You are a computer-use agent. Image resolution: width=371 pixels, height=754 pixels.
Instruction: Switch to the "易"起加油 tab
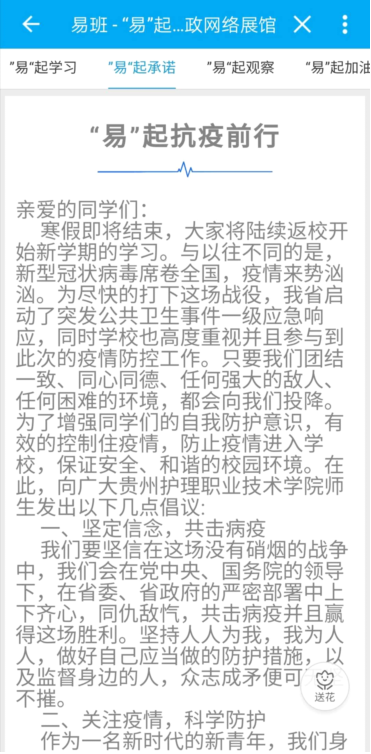click(x=337, y=68)
